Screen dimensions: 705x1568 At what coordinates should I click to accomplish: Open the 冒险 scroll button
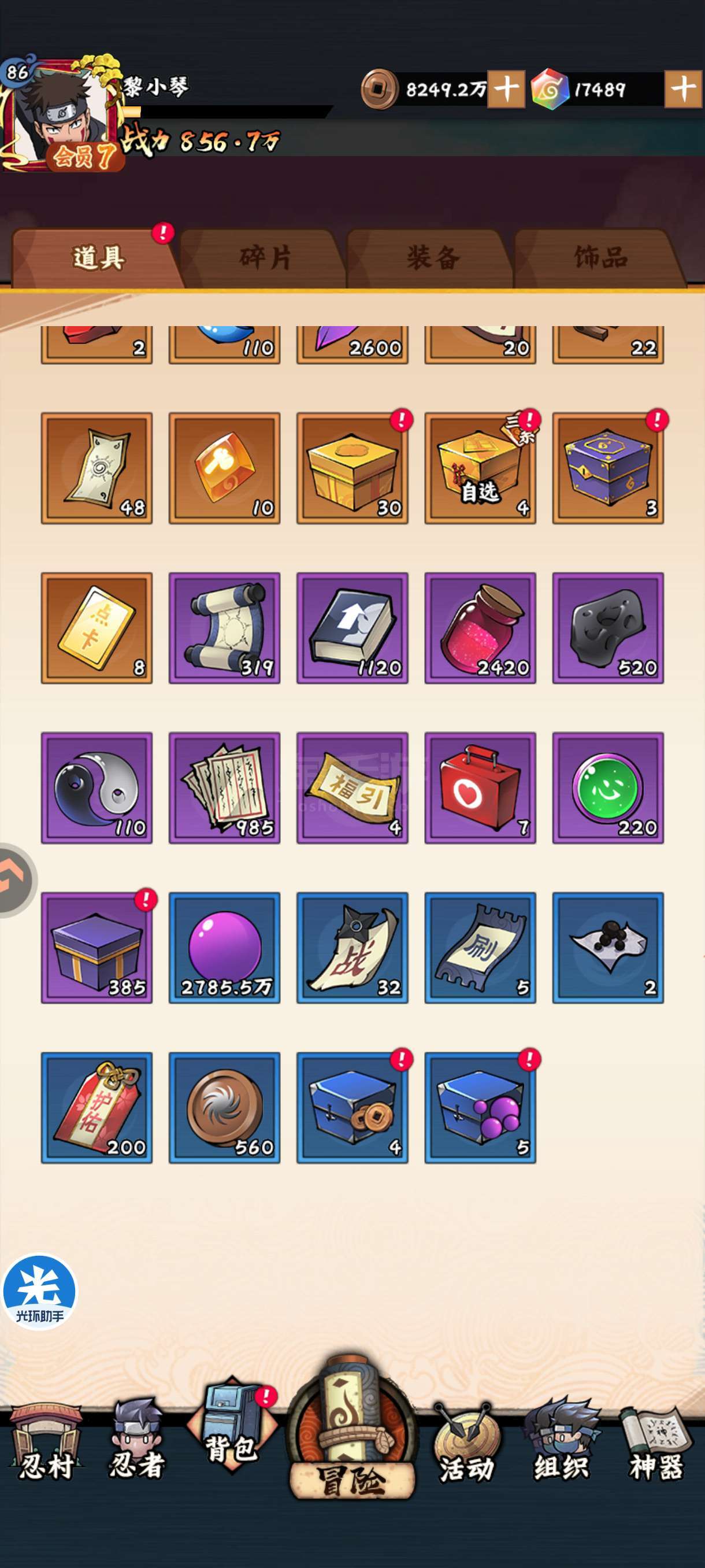352,1430
